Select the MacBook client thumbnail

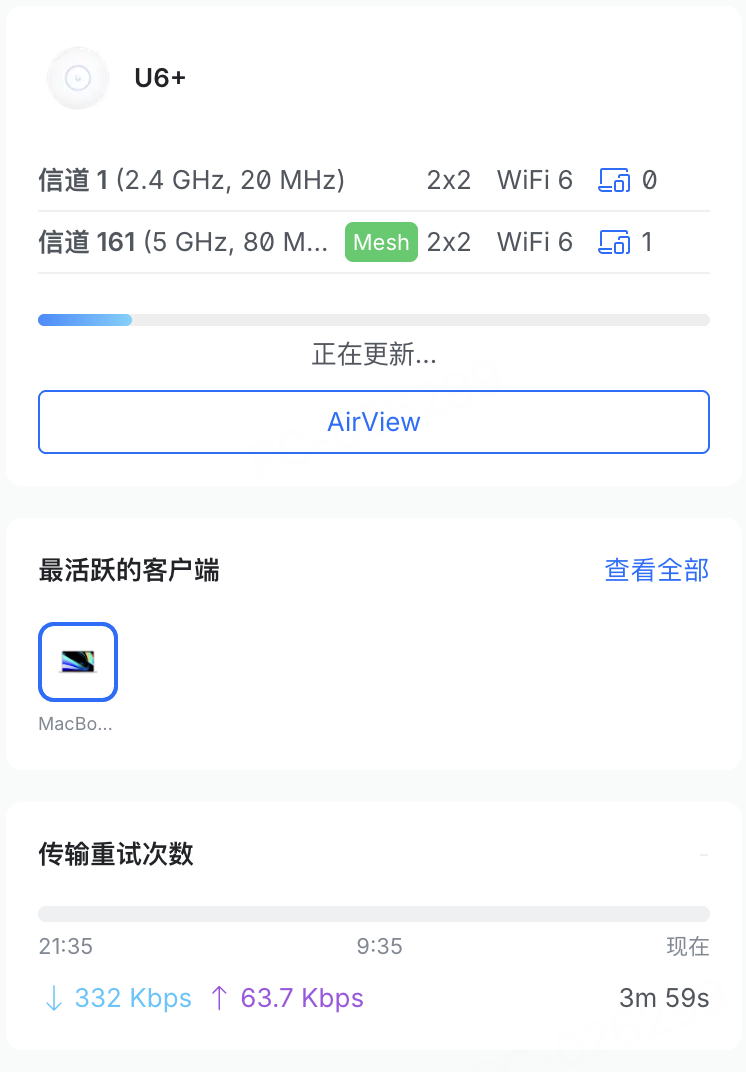pos(77,662)
